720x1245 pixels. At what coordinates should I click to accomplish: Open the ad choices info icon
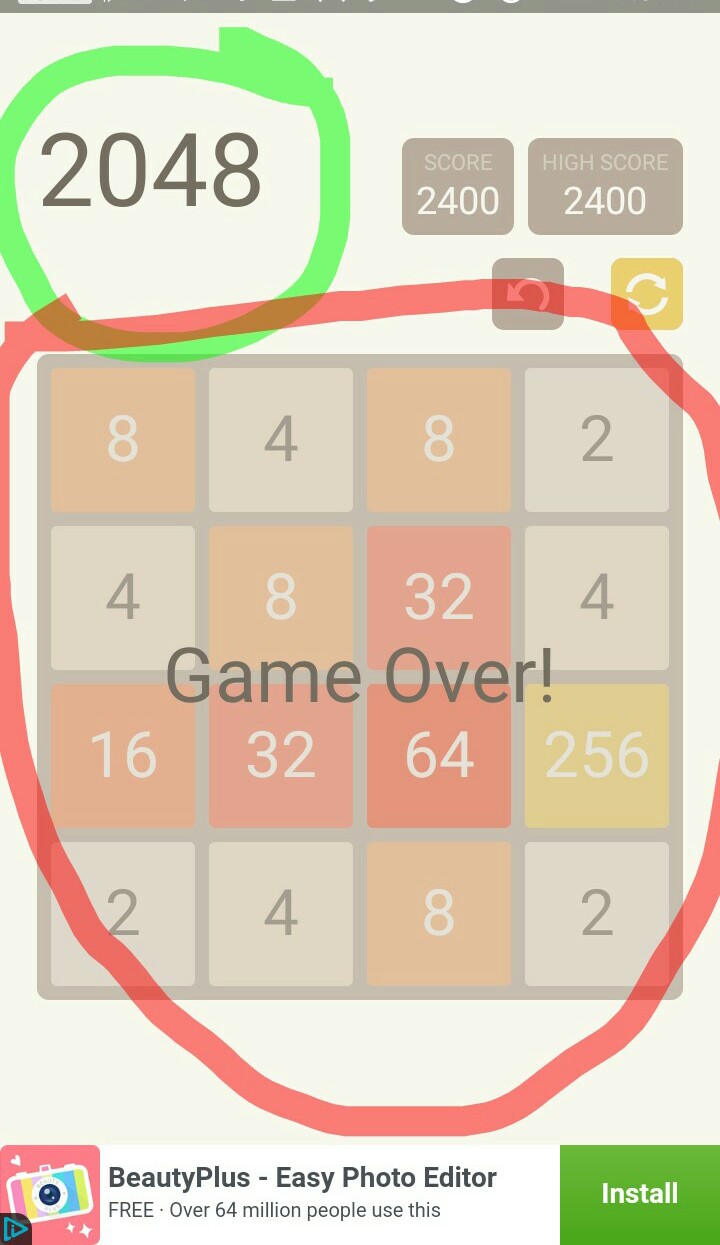[14, 1229]
